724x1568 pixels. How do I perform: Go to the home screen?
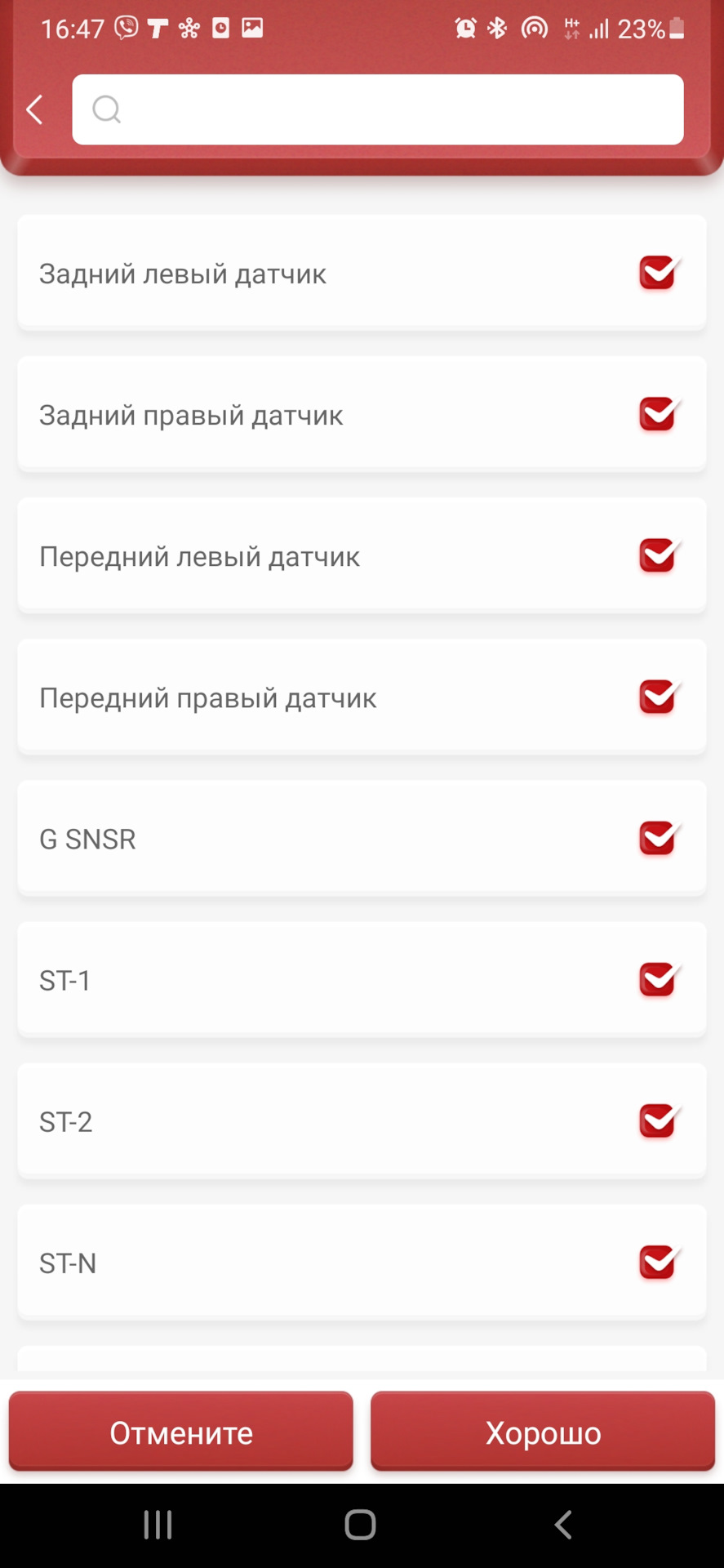click(360, 1524)
